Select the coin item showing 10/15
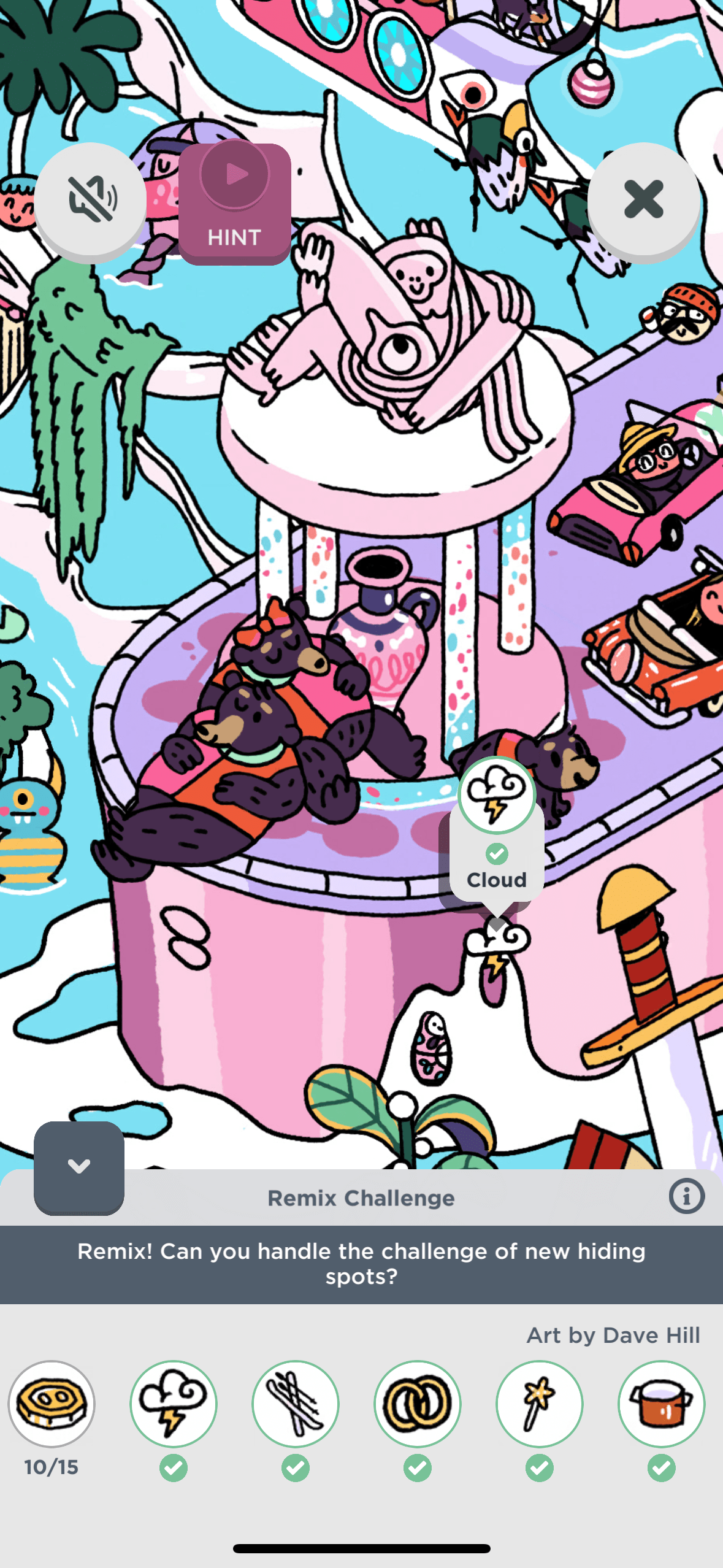Viewport: 723px width, 1568px height. [x=52, y=1404]
